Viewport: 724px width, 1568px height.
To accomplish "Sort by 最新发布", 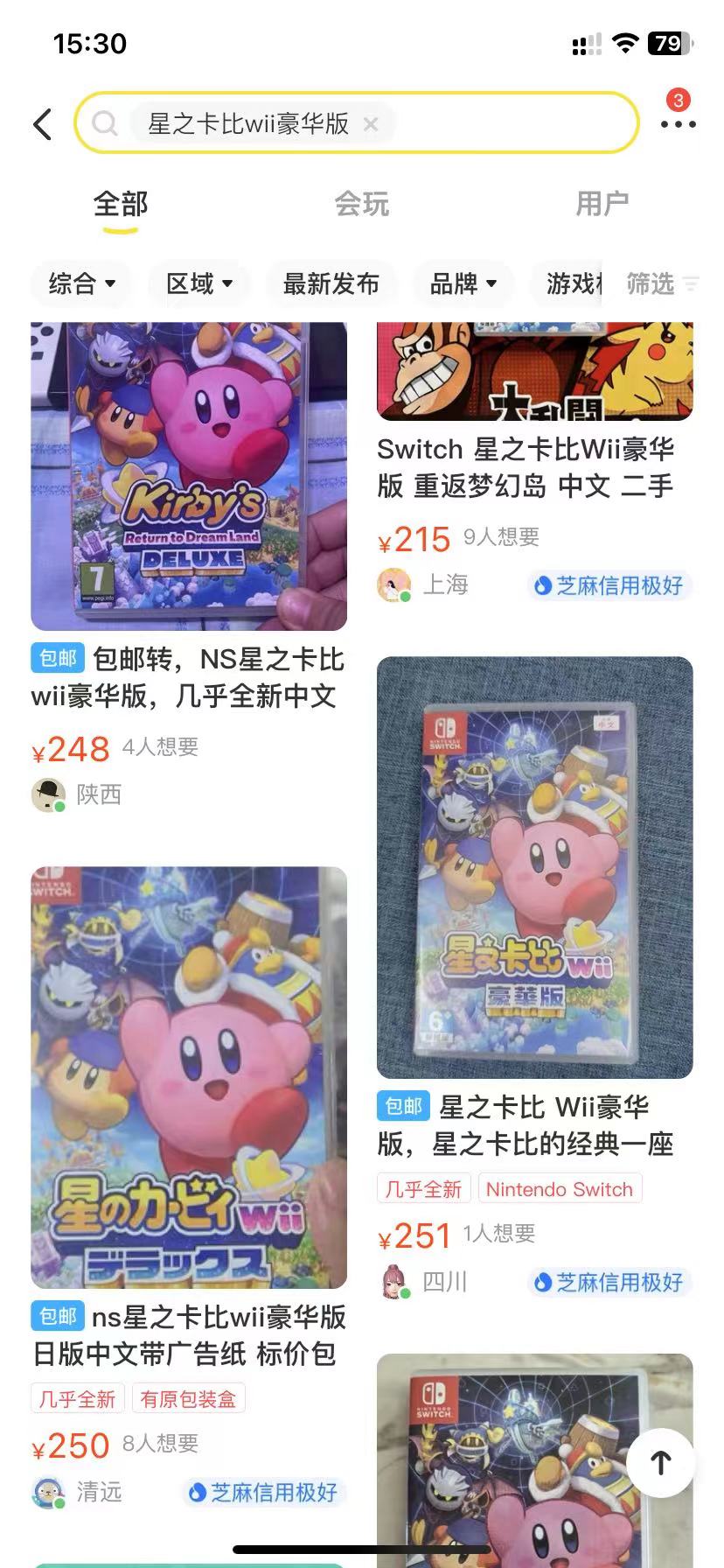I will [331, 283].
